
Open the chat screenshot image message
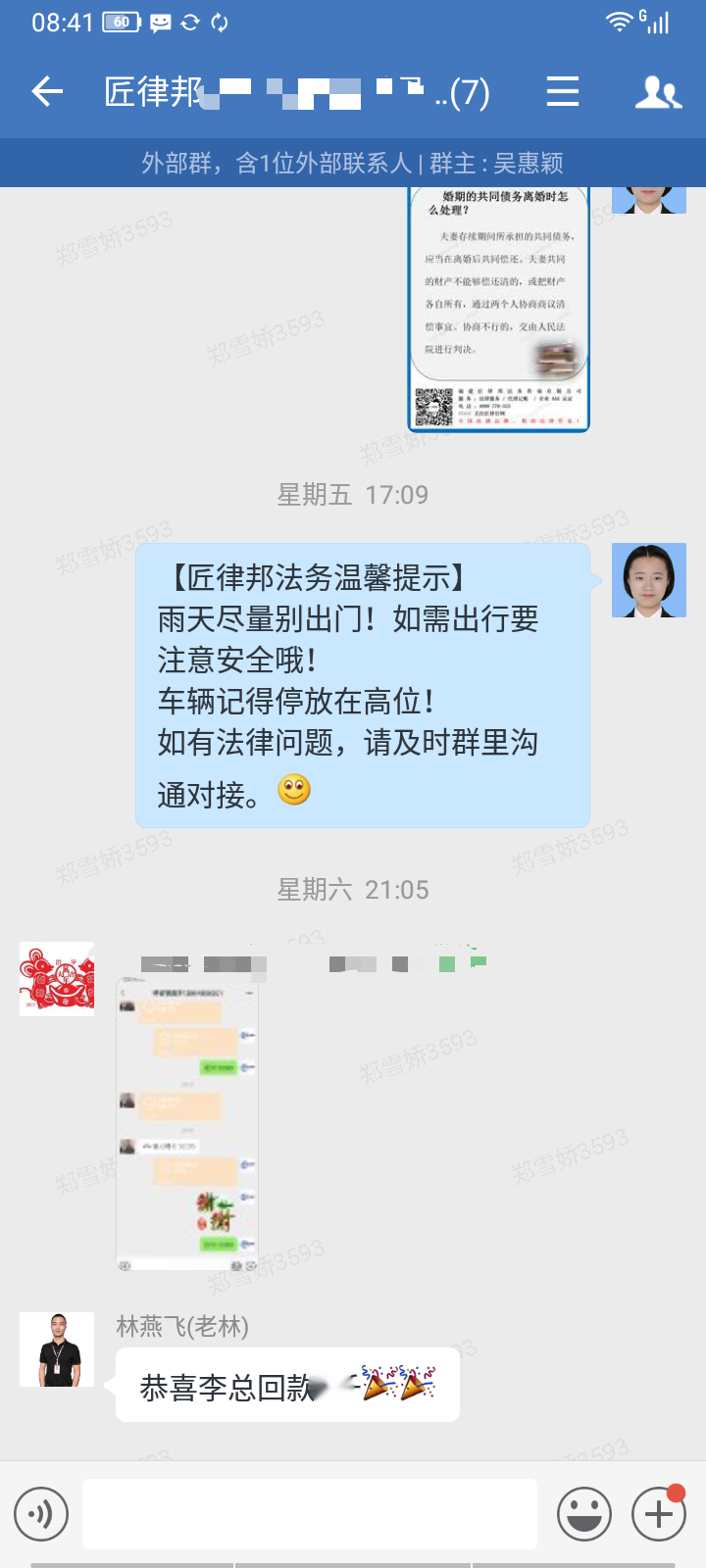click(187, 1123)
